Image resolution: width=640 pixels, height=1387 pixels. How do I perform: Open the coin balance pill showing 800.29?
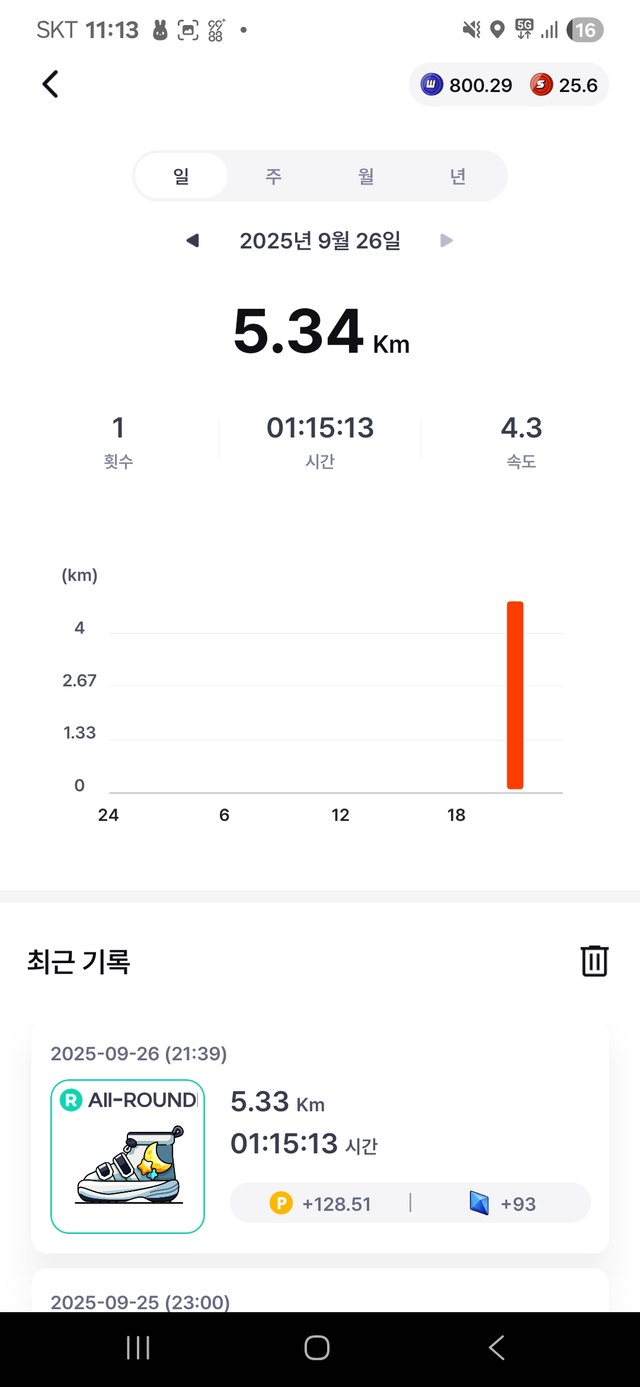coord(467,85)
